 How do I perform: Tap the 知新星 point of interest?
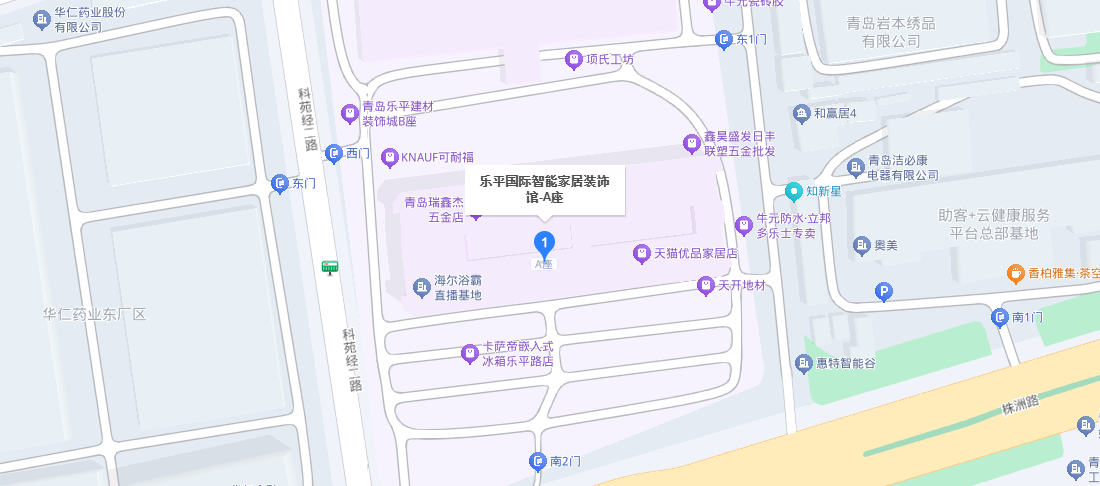pyautogui.click(x=794, y=190)
